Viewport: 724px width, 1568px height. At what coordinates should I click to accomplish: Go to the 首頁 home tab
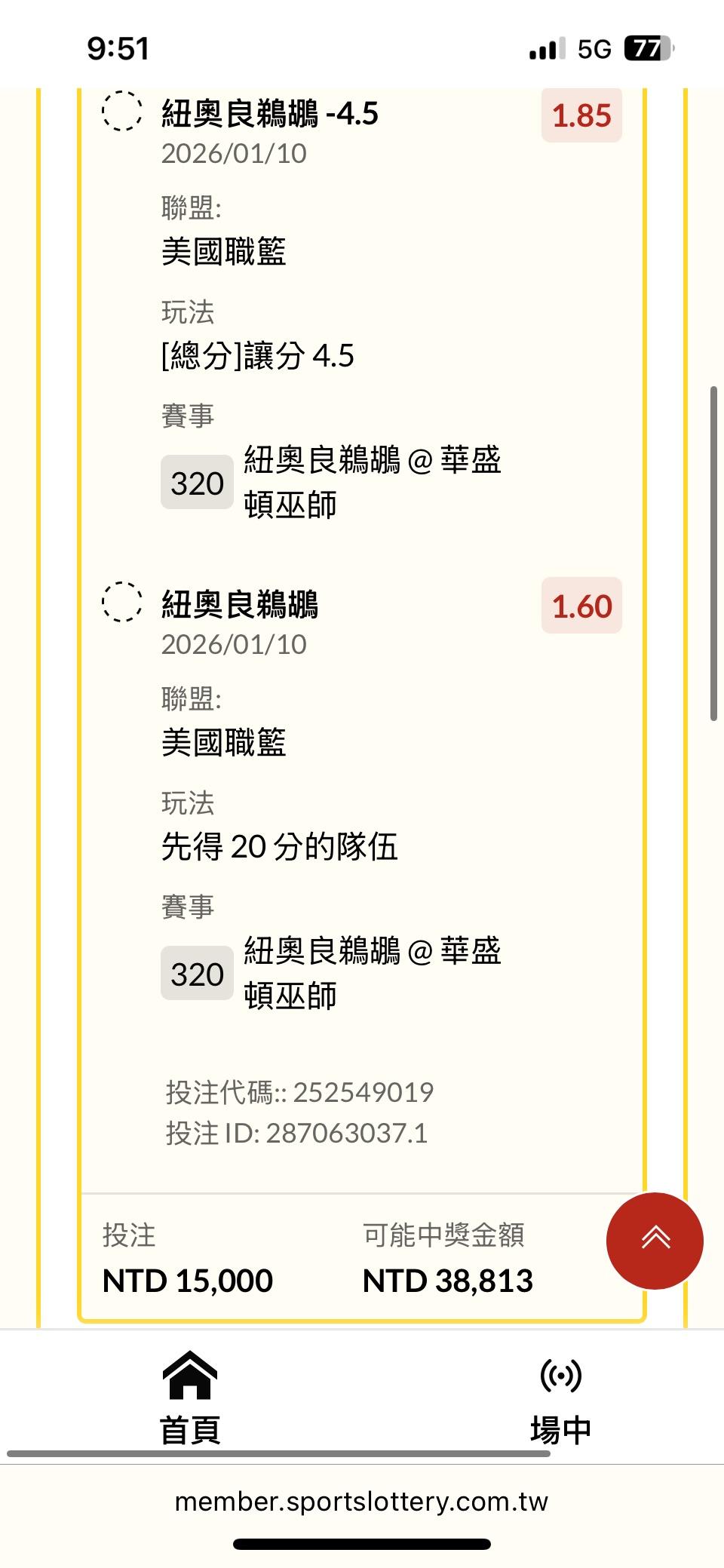pos(190,1398)
